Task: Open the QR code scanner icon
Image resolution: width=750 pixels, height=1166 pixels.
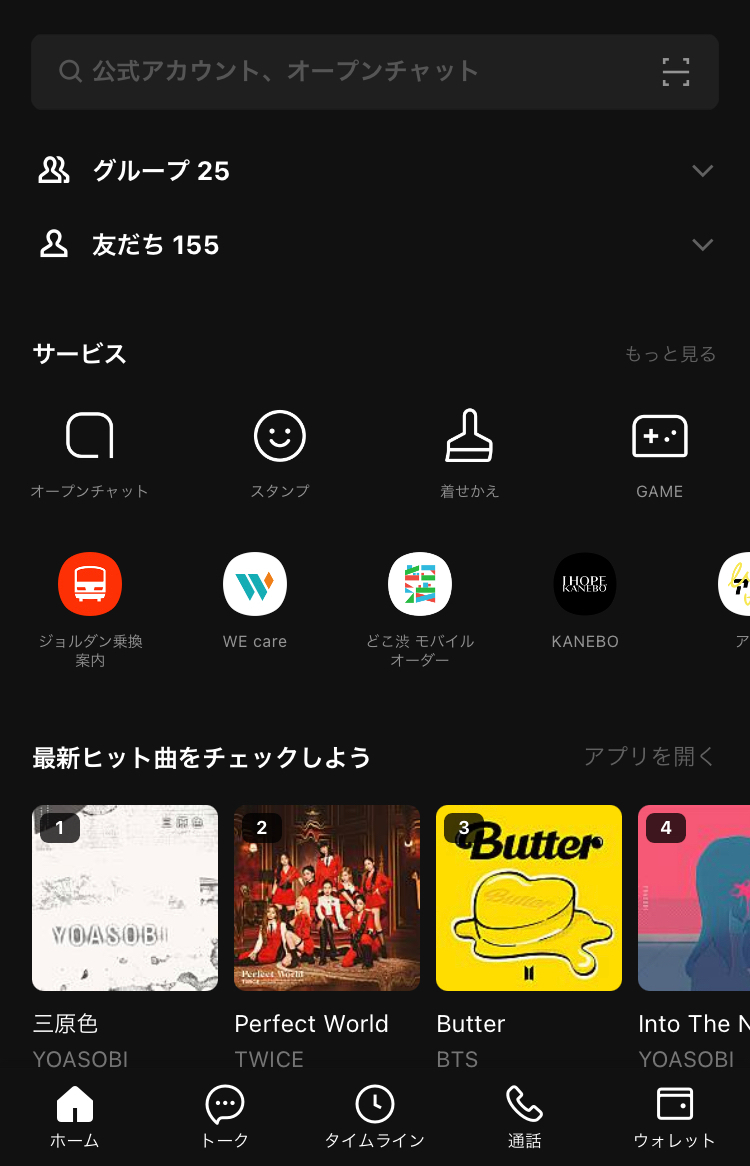Action: (676, 72)
